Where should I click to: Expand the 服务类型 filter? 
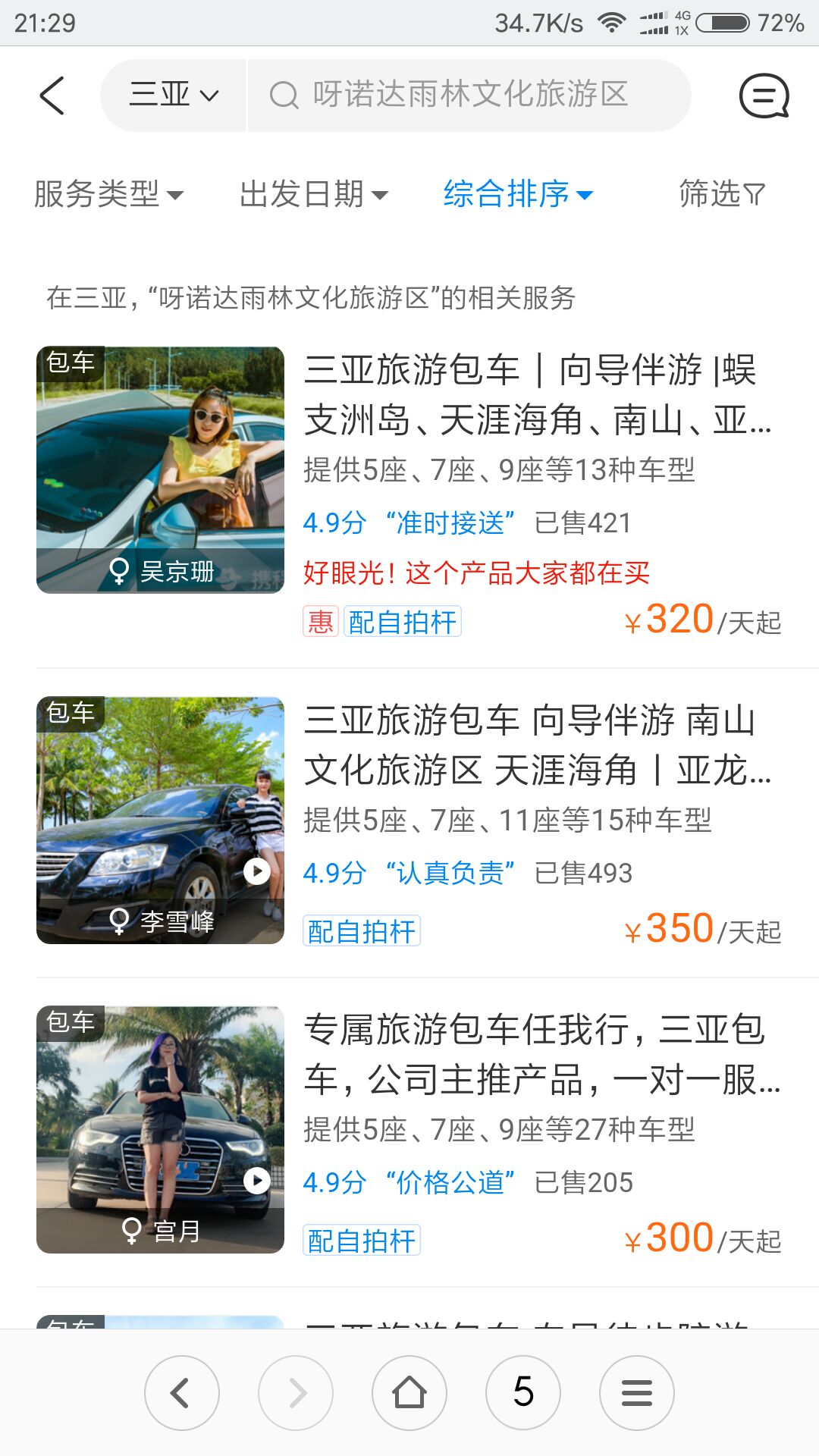108,194
